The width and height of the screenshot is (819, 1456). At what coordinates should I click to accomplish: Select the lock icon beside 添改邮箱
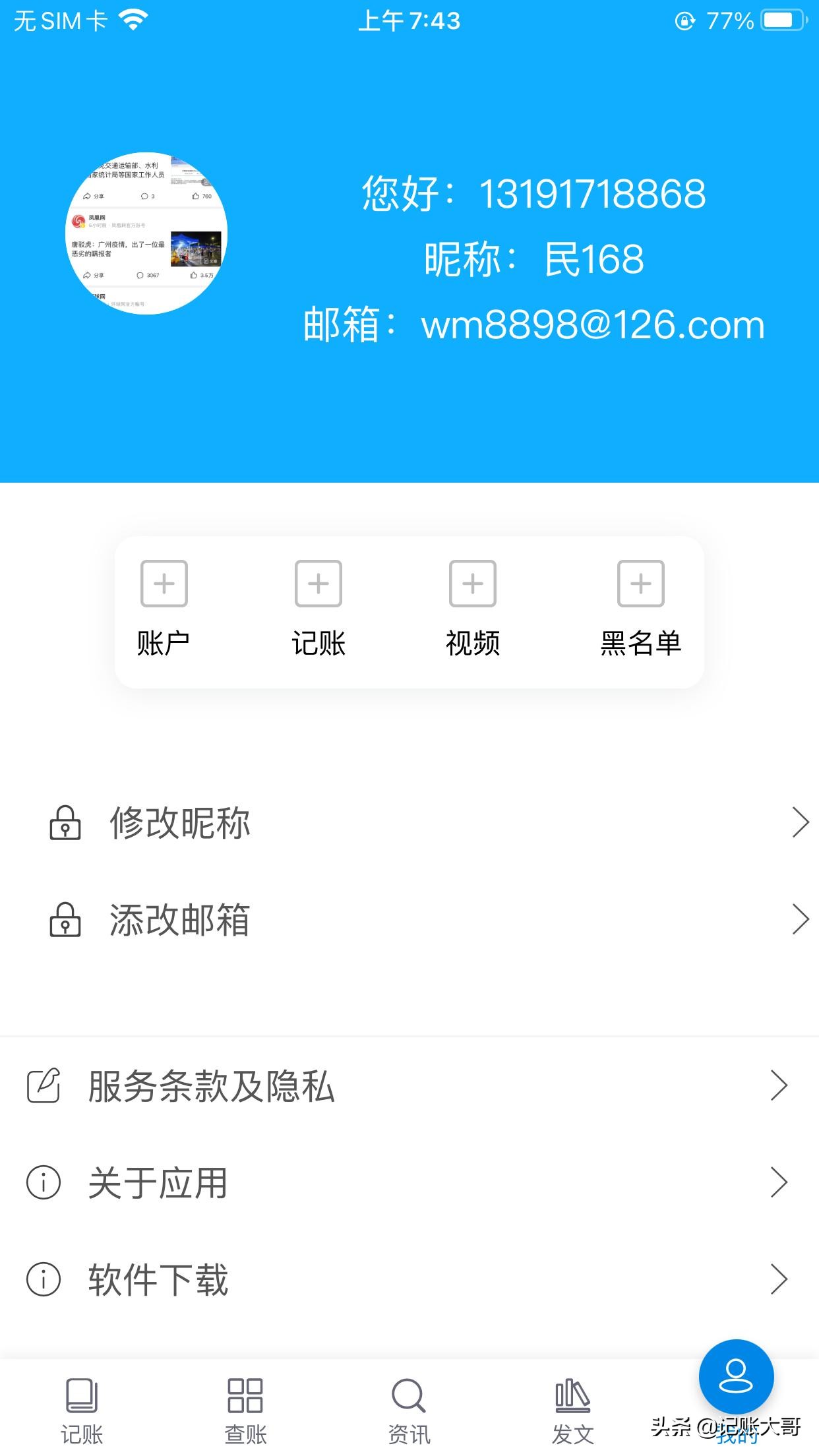click(x=64, y=919)
